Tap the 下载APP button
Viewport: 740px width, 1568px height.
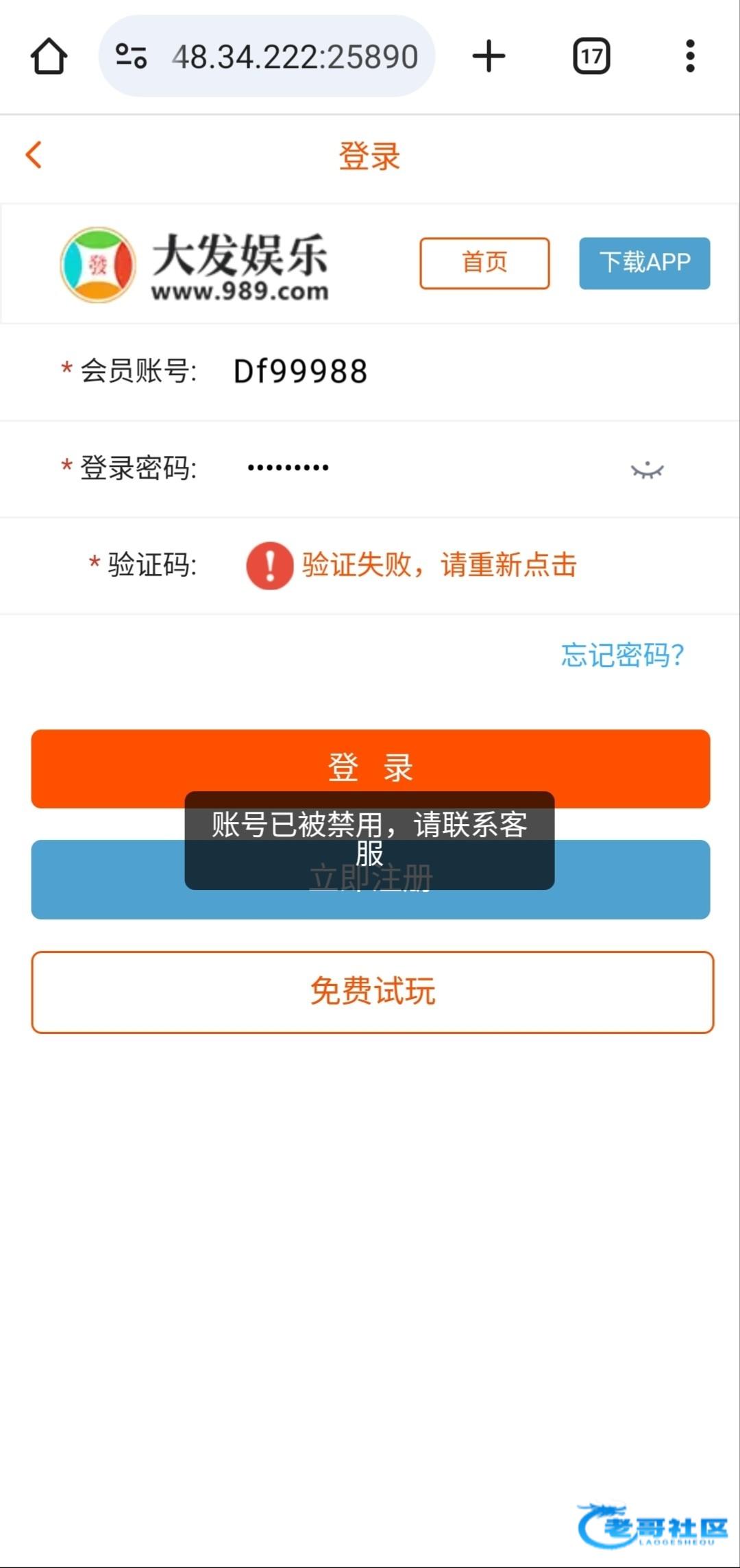[x=644, y=263]
